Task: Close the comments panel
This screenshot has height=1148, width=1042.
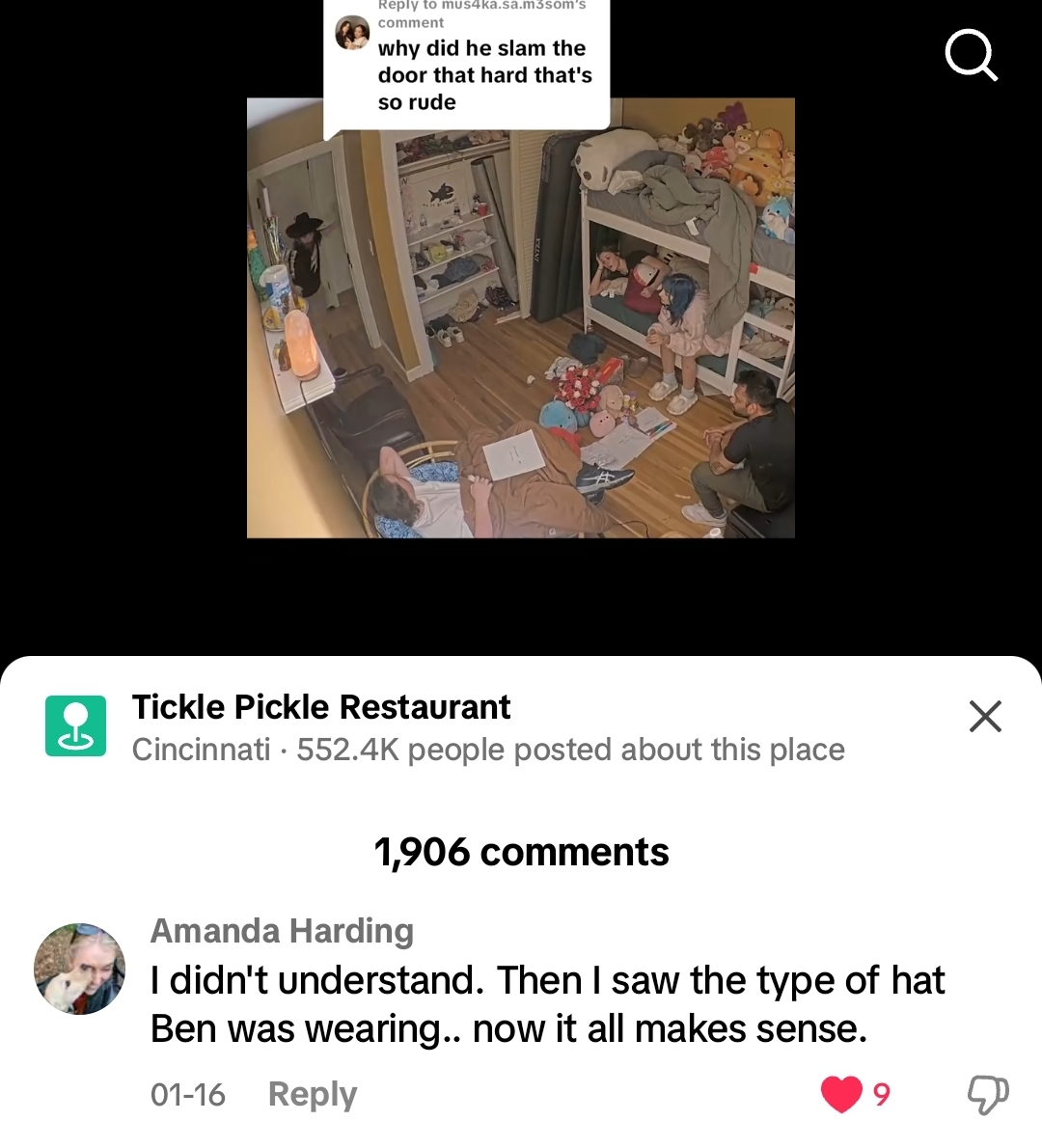Action: point(985,716)
